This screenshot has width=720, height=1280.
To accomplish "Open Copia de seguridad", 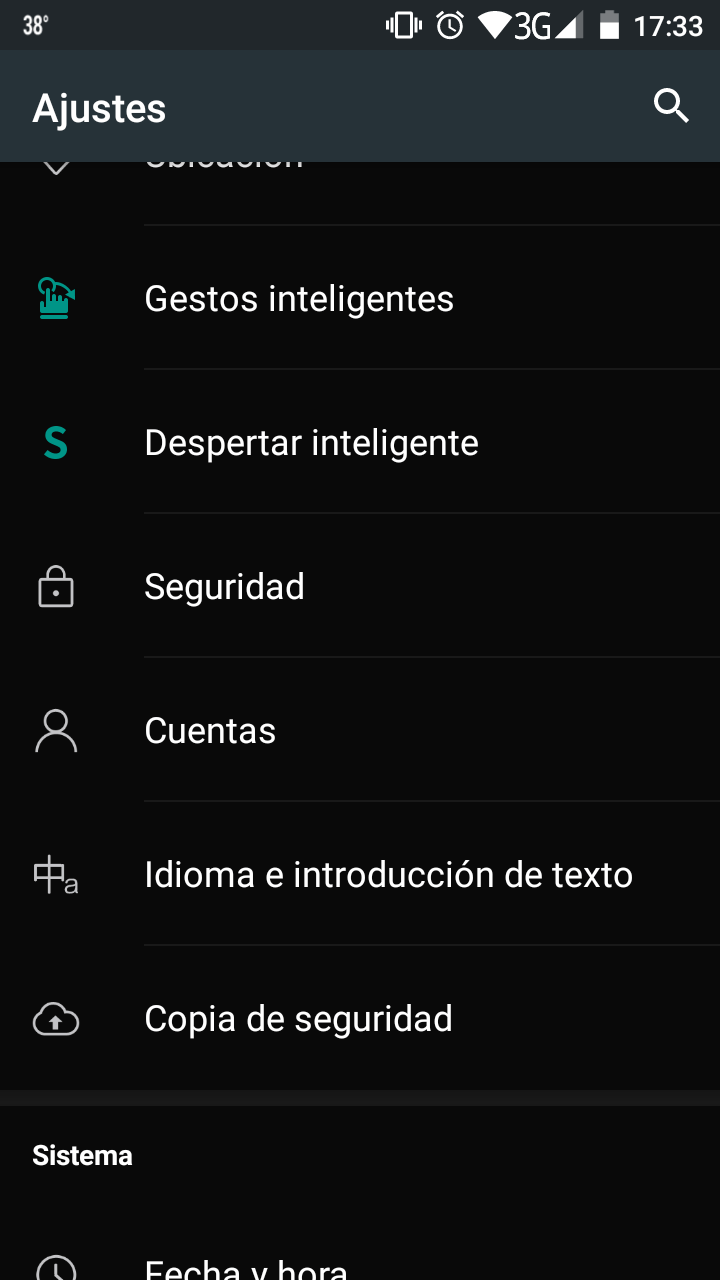I will 360,1018.
